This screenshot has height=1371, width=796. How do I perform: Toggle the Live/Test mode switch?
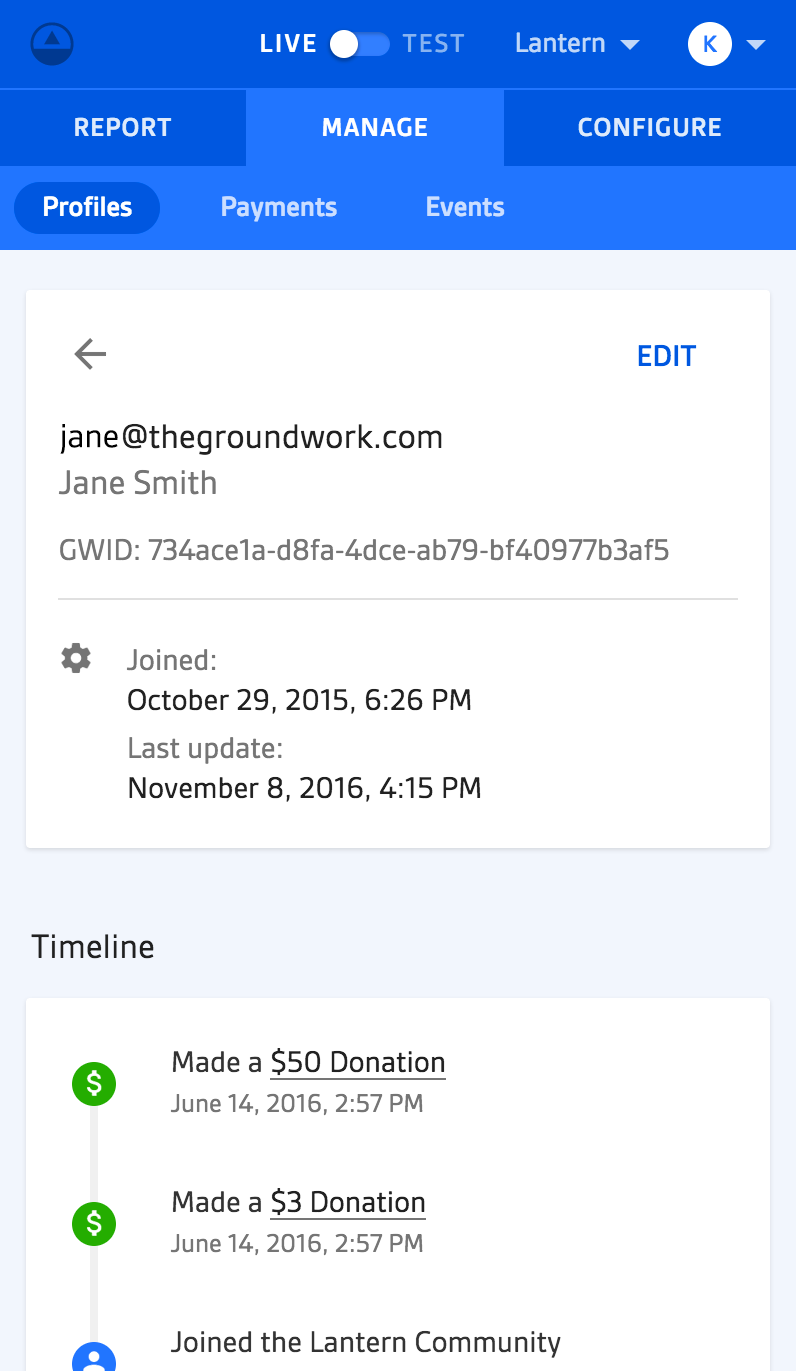(360, 44)
